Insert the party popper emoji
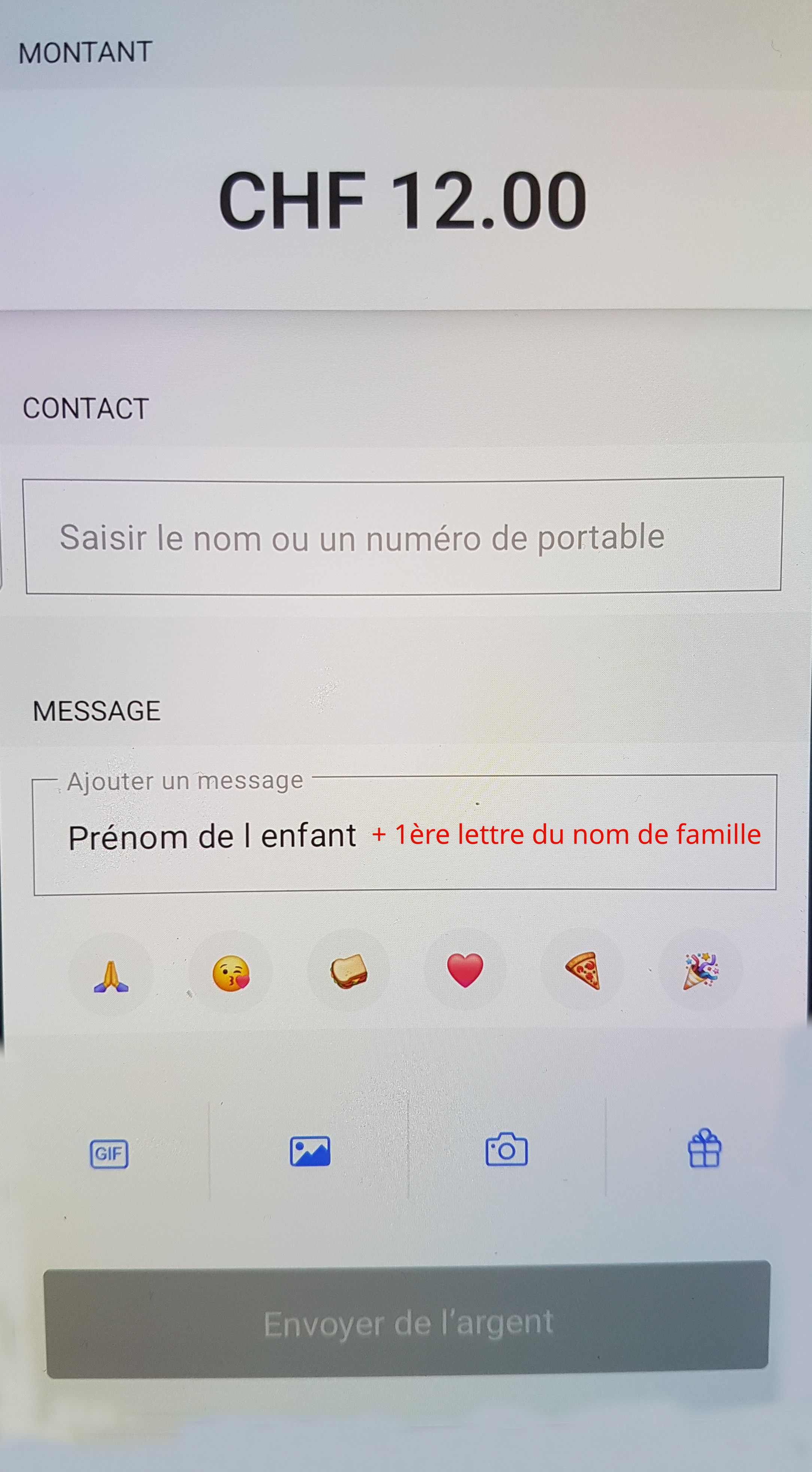812x1472 pixels. [701, 970]
